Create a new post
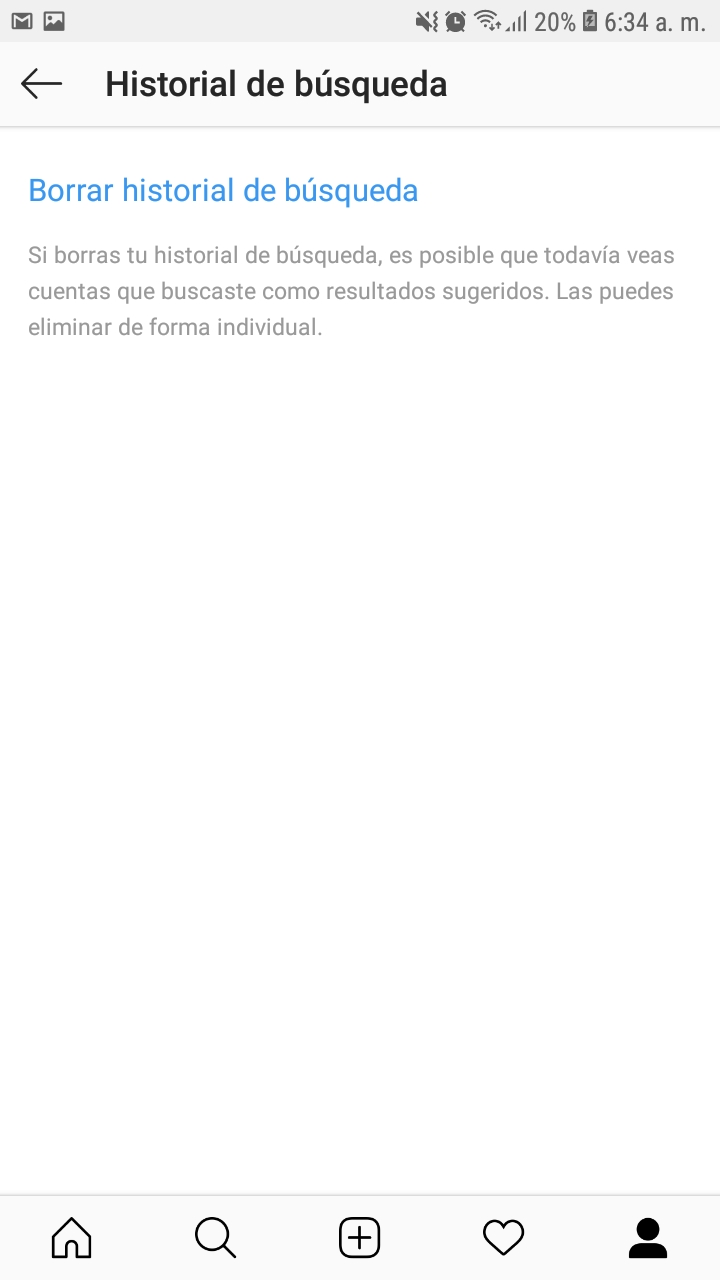This screenshot has width=720, height=1280. pyautogui.click(x=360, y=1238)
